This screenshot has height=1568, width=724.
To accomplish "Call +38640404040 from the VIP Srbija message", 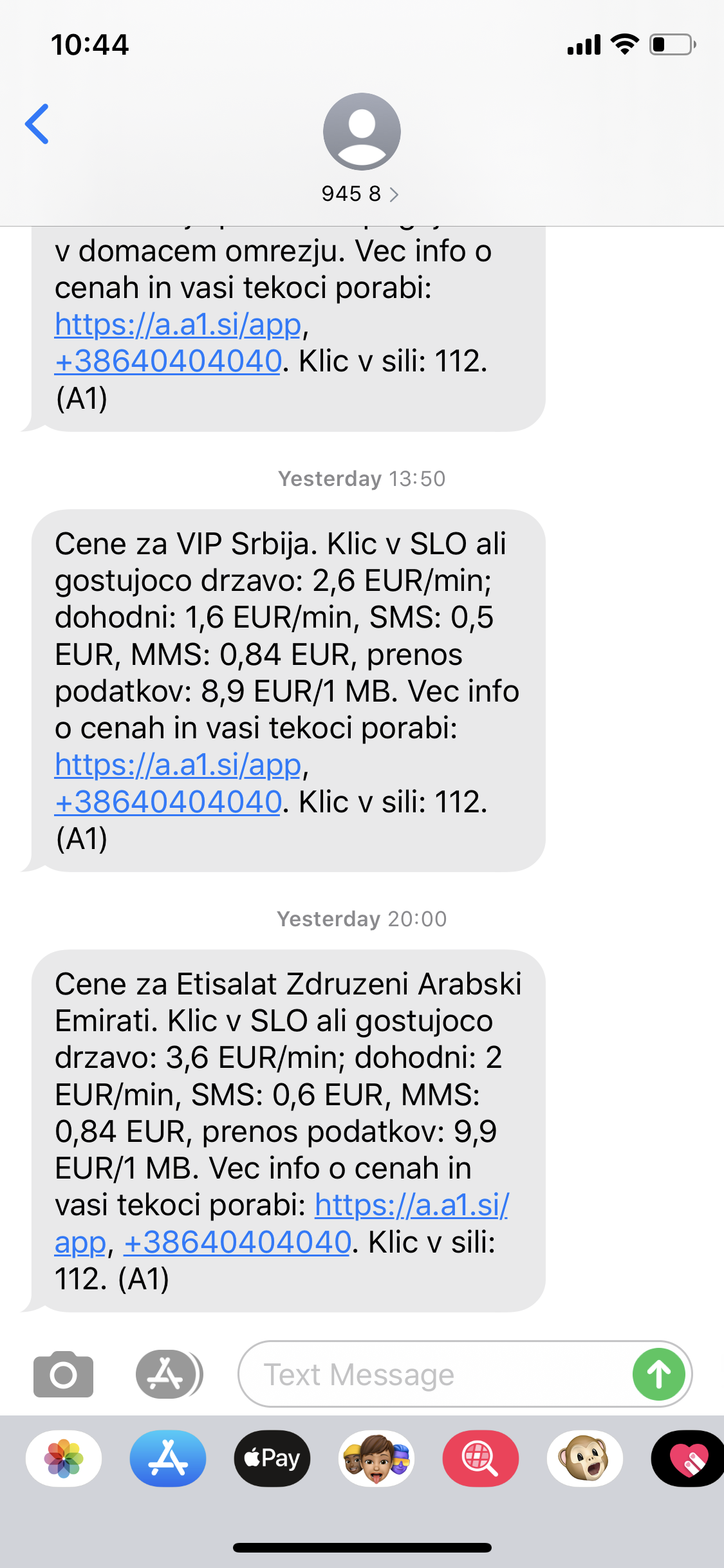I will pyautogui.click(x=168, y=802).
